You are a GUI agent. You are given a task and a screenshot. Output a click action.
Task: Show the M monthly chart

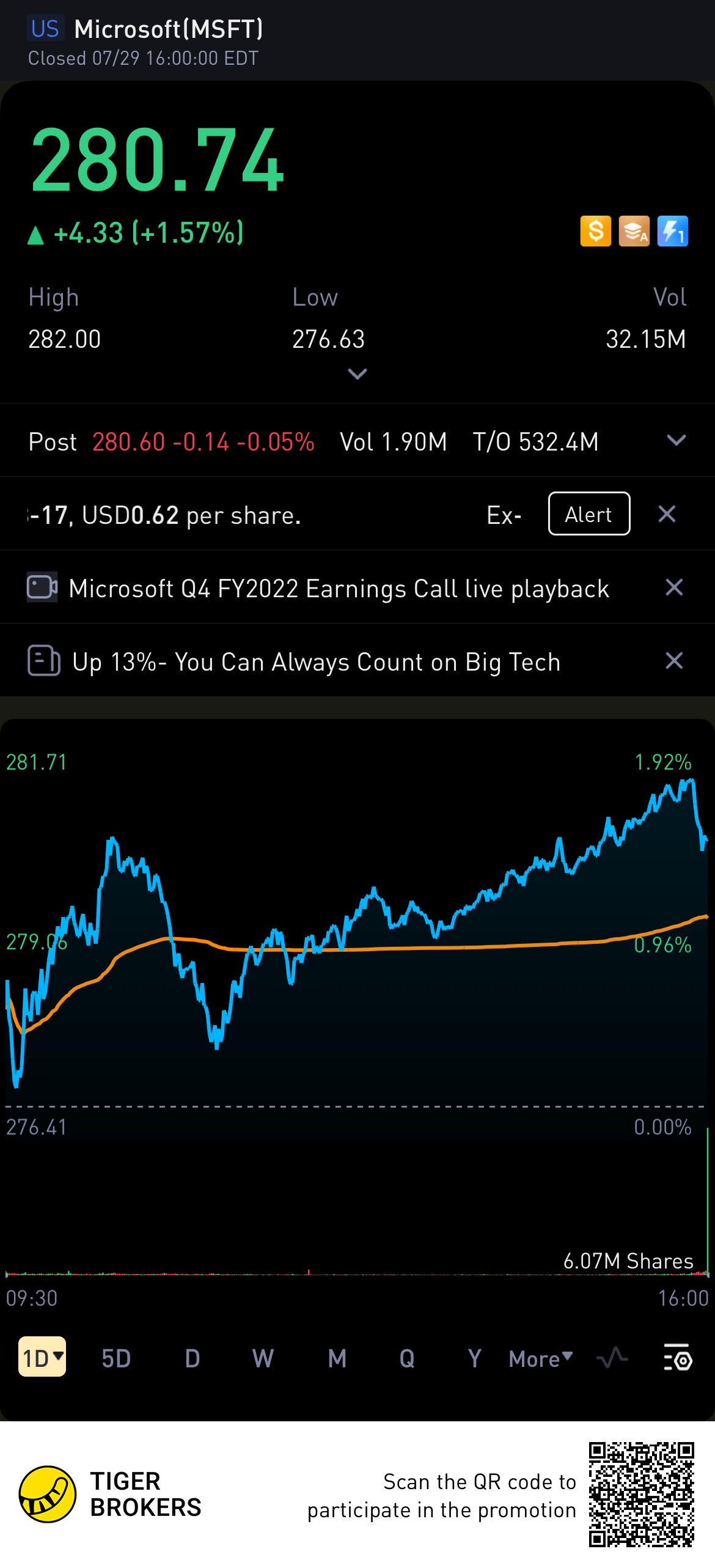pyautogui.click(x=337, y=1358)
